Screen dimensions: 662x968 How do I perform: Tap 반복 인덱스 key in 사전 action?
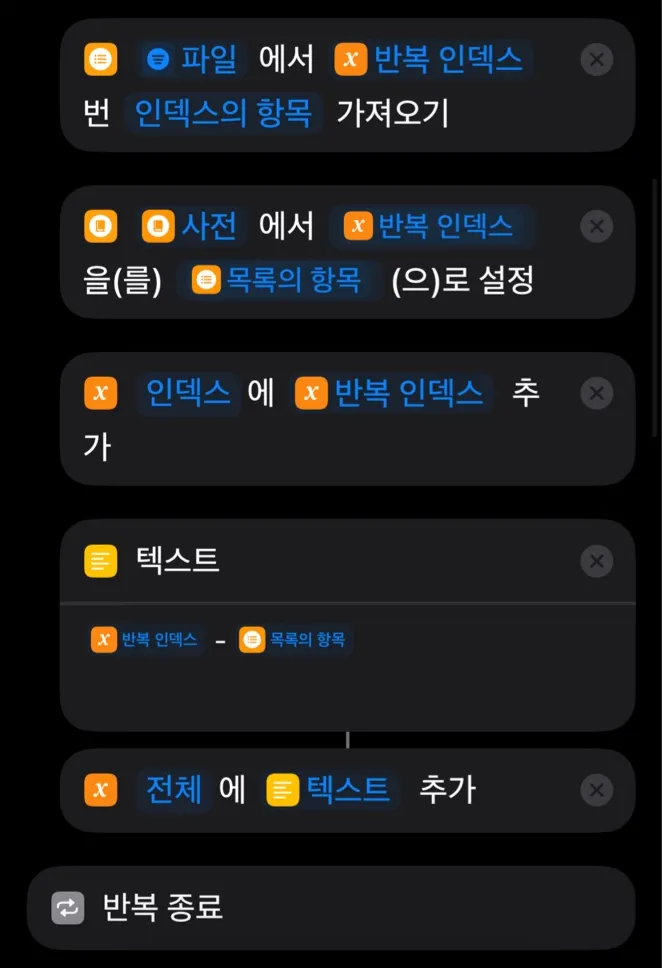coord(430,226)
